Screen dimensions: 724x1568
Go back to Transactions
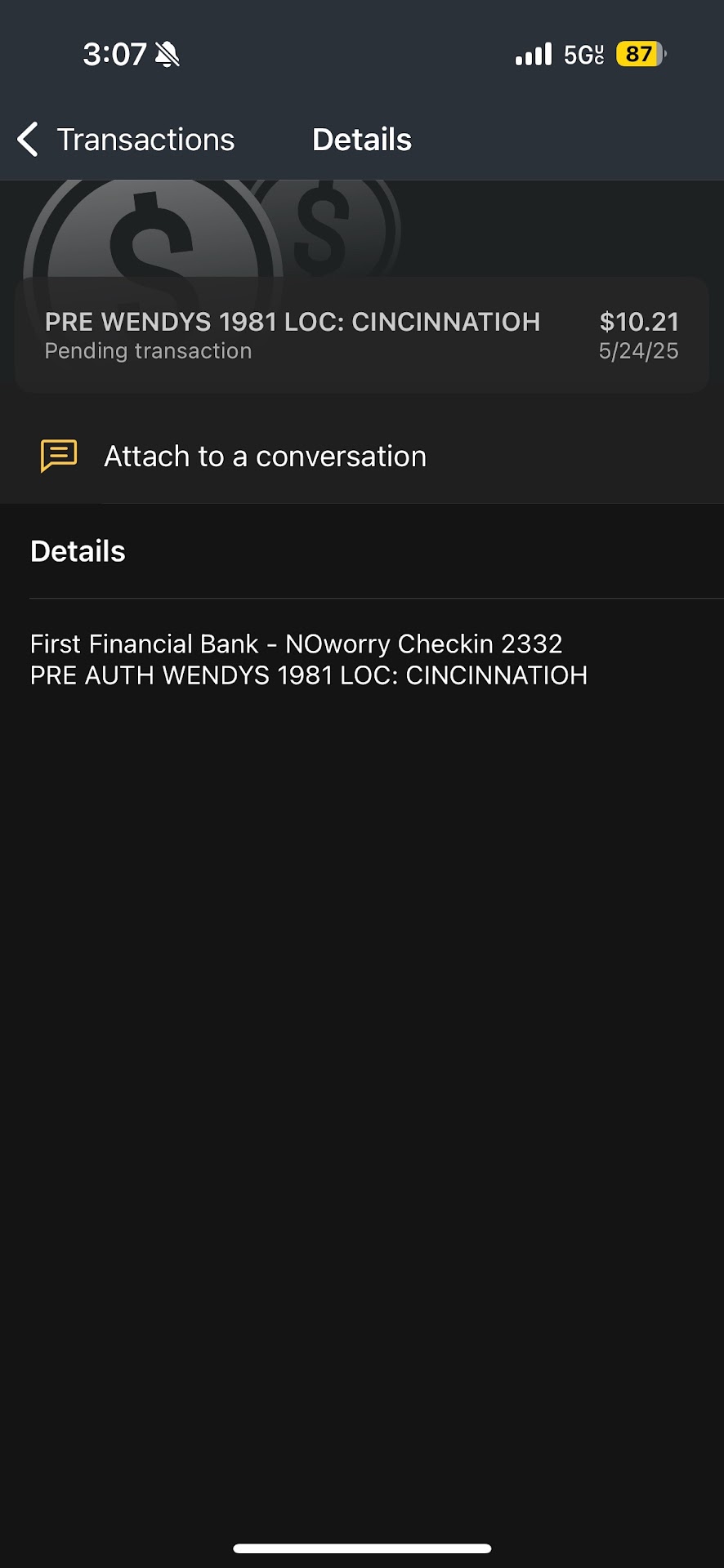(x=126, y=140)
